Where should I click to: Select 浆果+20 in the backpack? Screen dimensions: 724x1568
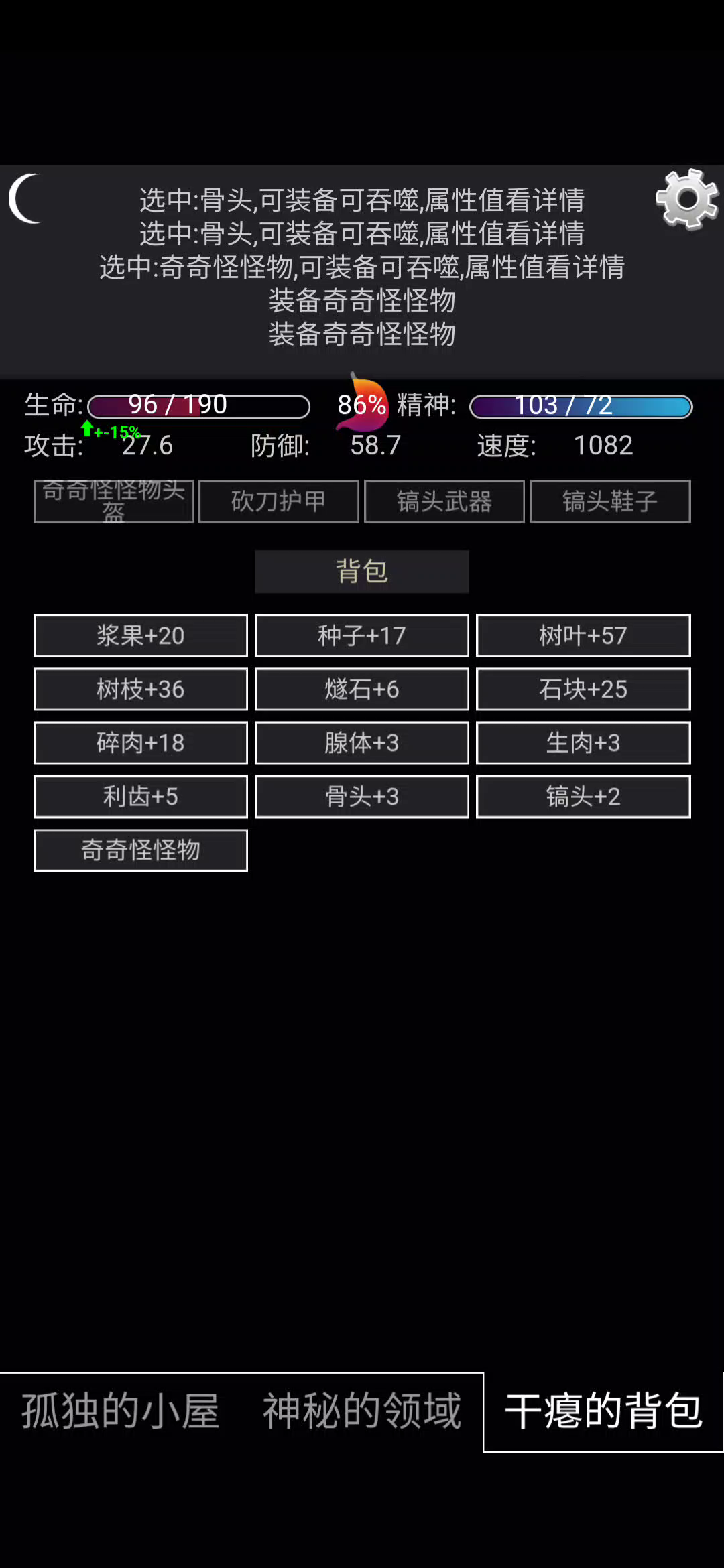coord(141,635)
